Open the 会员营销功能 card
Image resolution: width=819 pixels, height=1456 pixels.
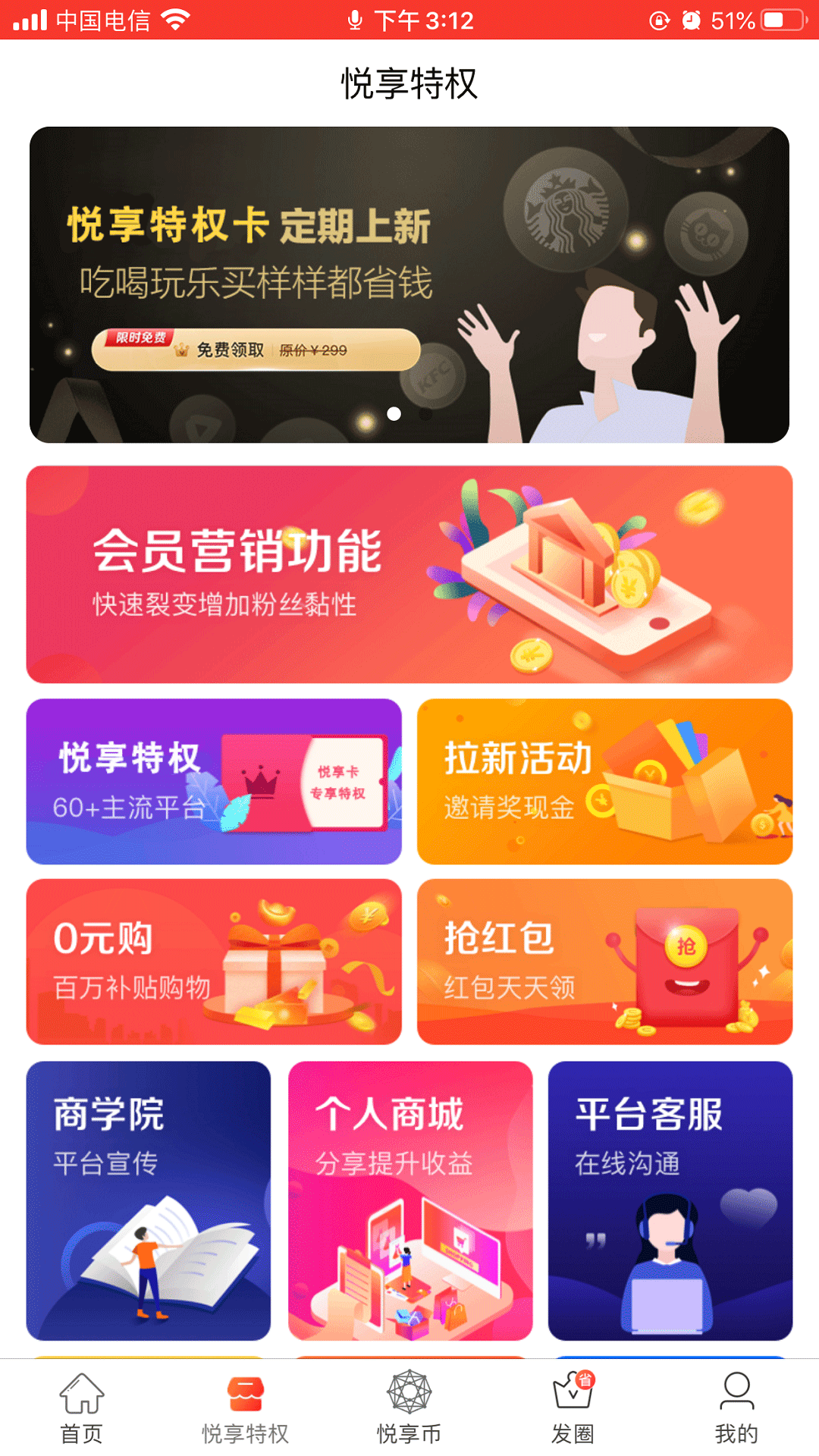409,574
